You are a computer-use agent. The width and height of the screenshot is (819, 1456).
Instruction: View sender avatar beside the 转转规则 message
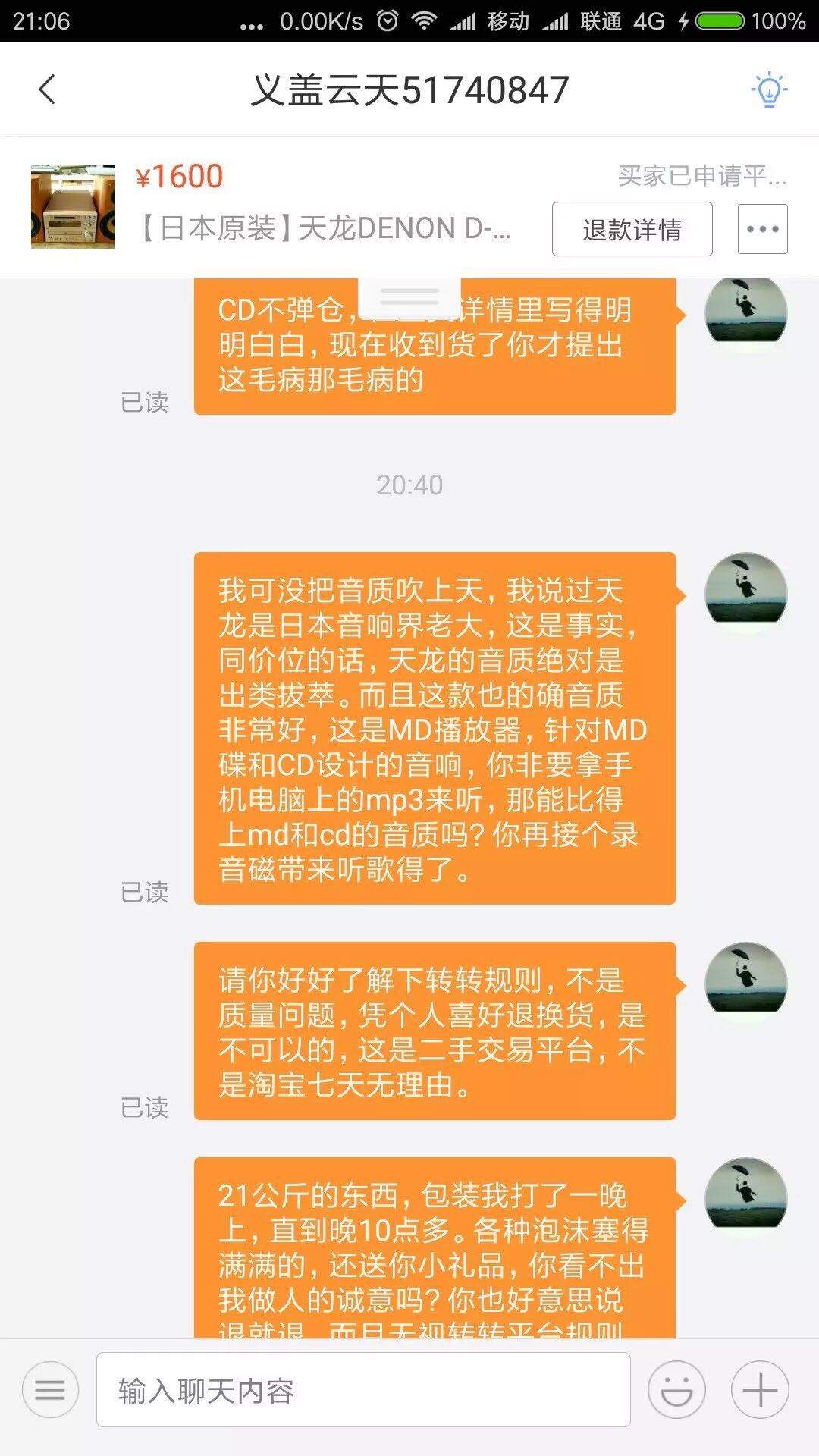(x=746, y=981)
